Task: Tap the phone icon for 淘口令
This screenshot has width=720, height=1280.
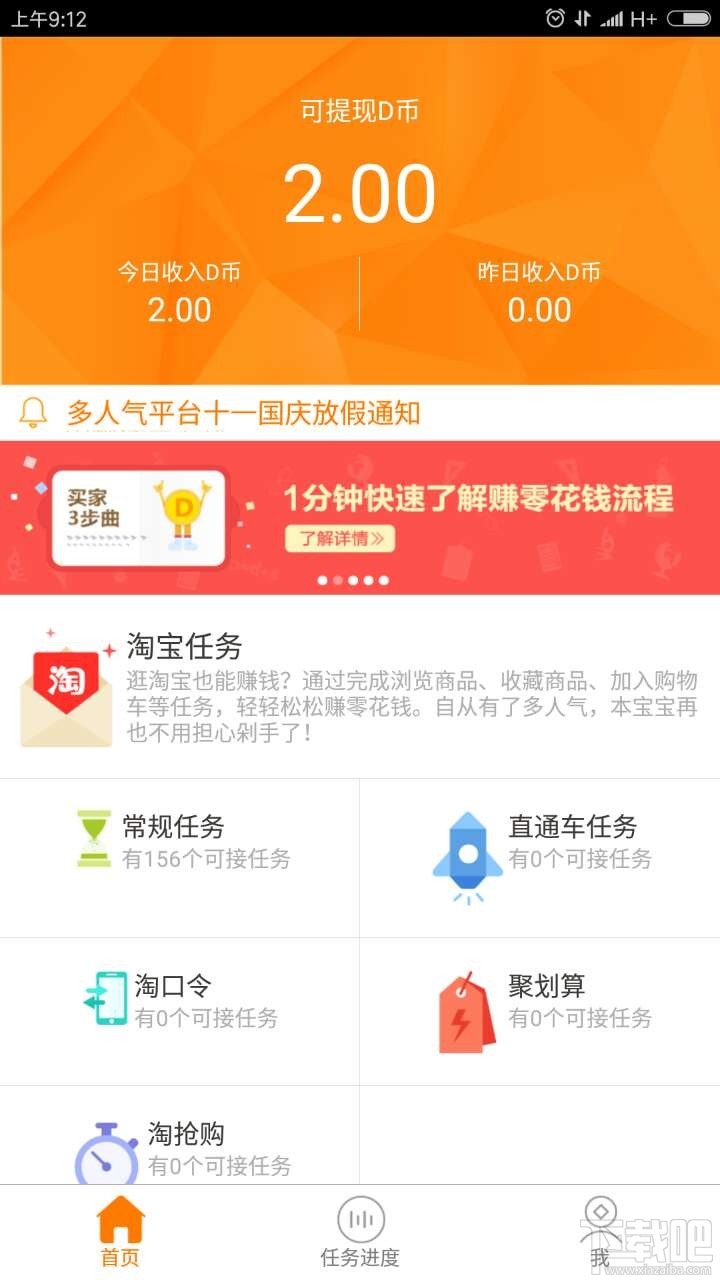Action: [x=105, y=998]
